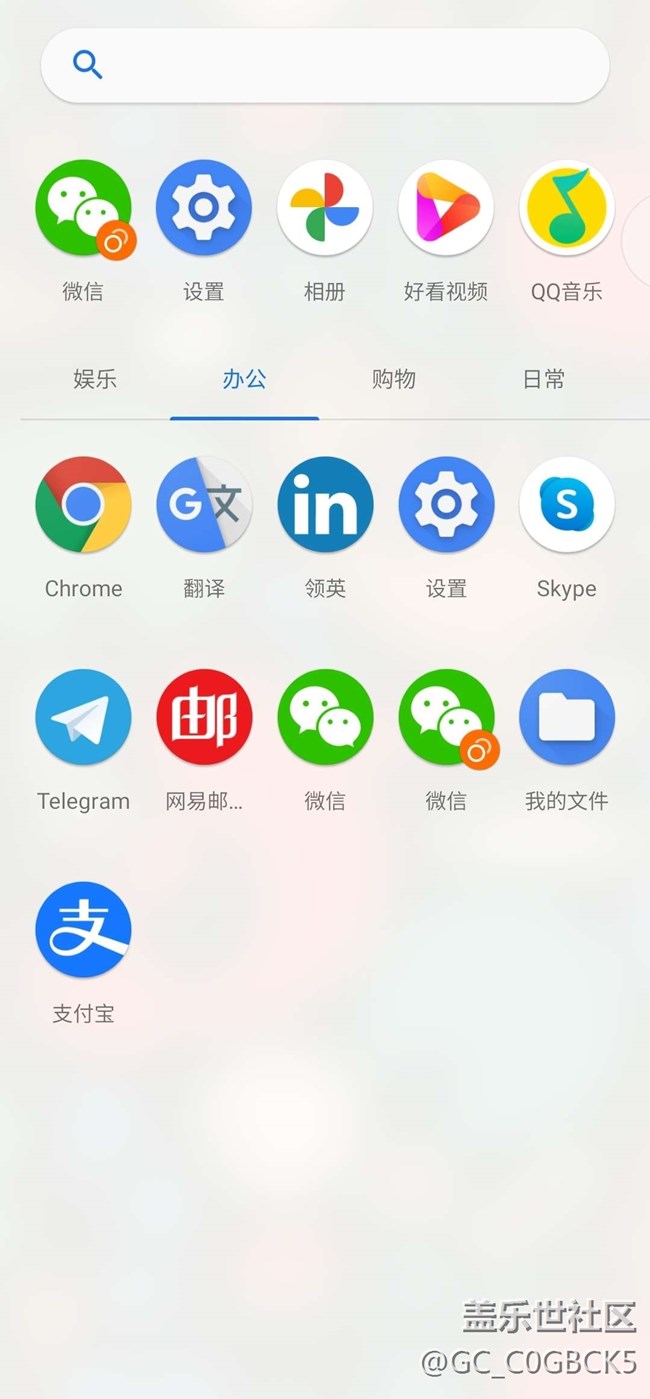This screenshot has width=650, height=1399.
Task: Go to the 日常 tab
Action: point(544,379)
